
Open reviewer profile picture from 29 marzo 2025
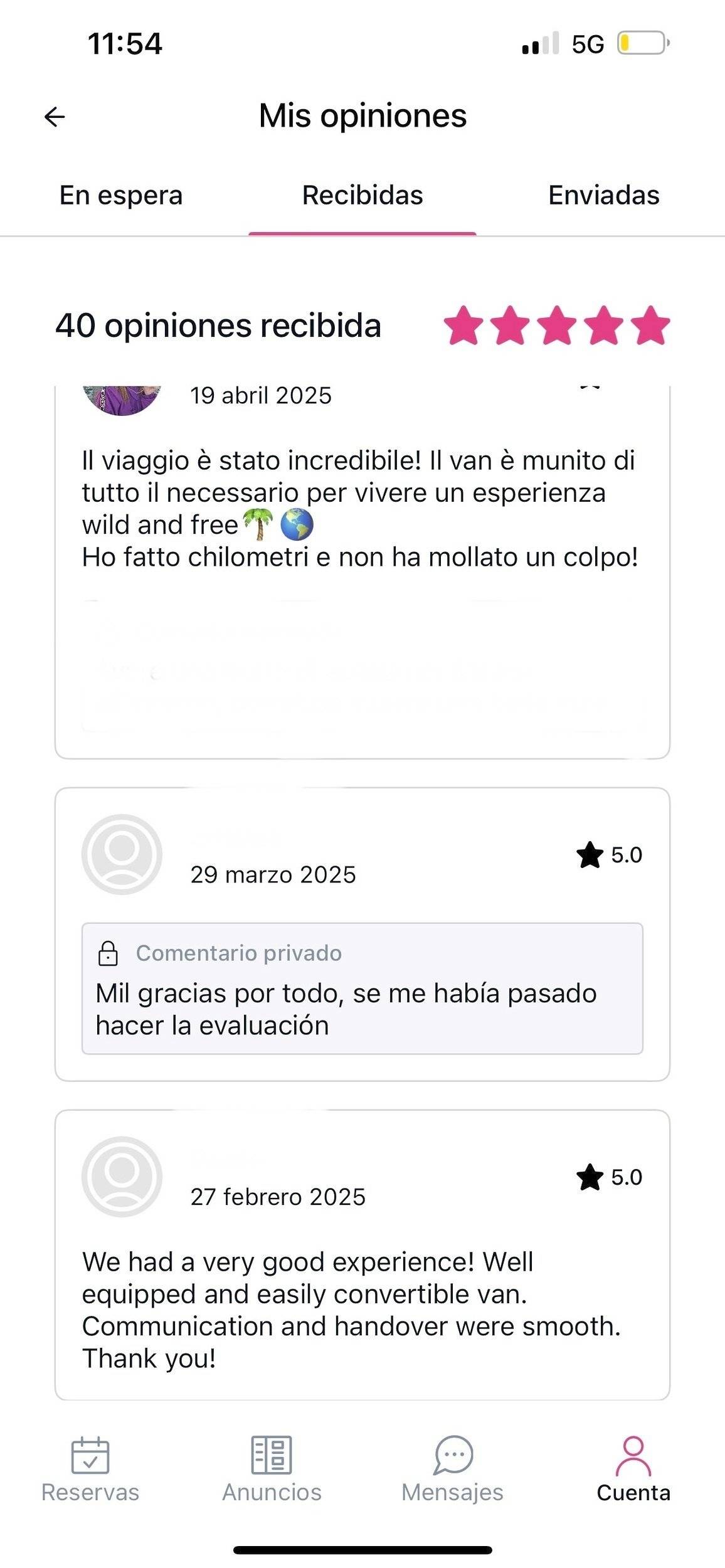point(122,854)
